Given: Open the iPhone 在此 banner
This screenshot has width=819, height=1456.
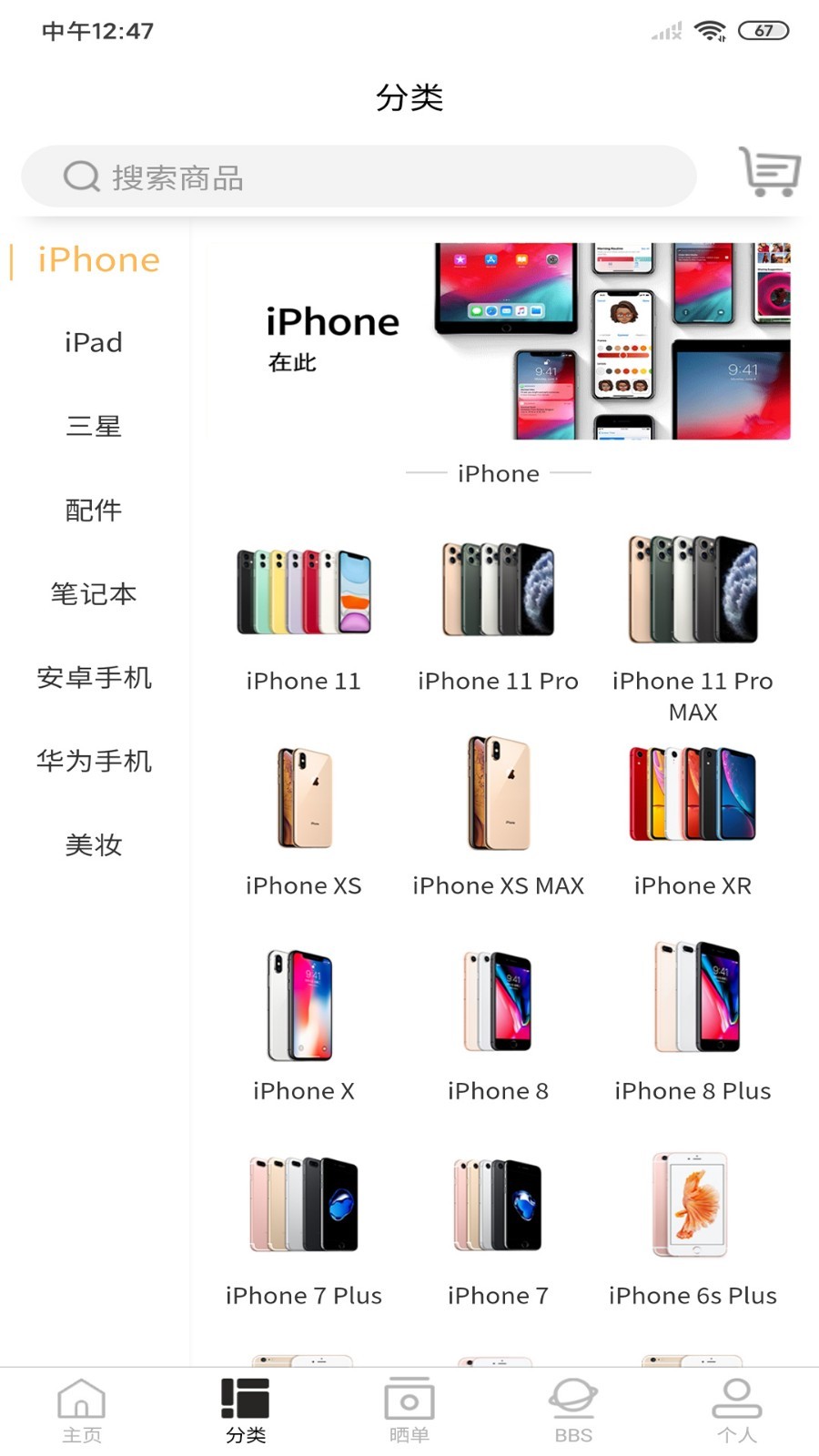Looking at the screenshot, I should click(x=498, y=341).
